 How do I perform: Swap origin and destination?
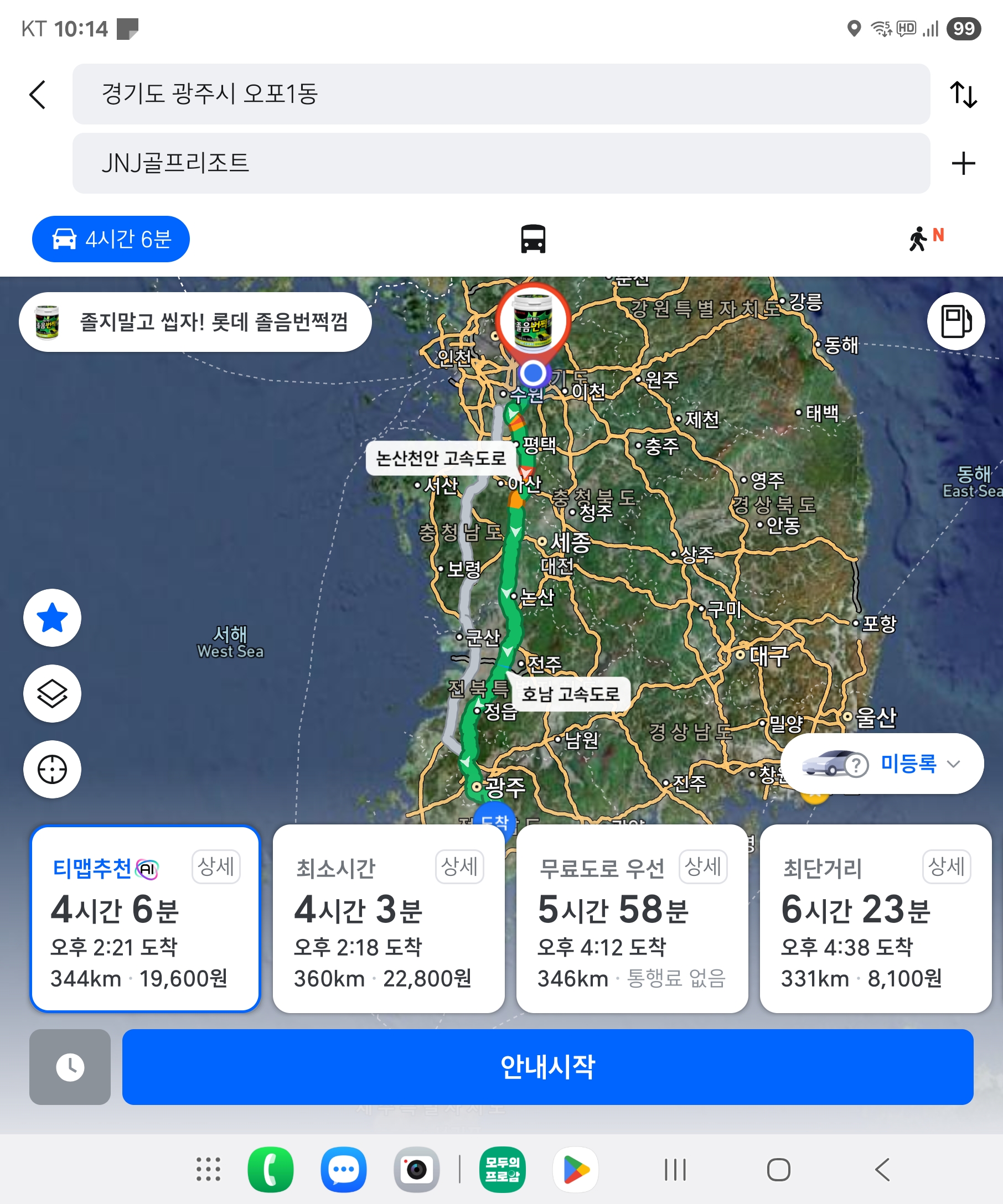963,95
